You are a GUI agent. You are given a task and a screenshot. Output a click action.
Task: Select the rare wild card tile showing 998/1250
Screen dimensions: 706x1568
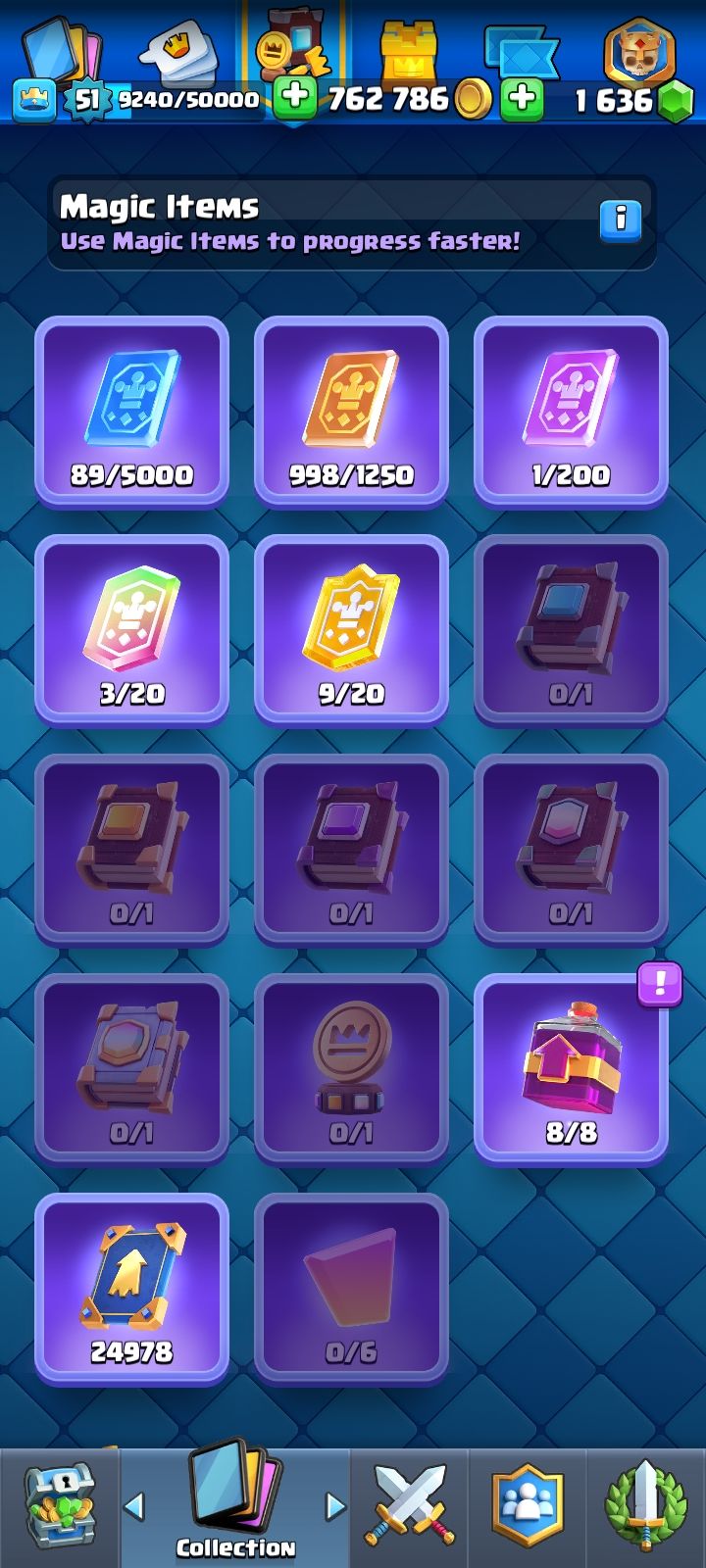pyautogui.click(x=351, y=410)
